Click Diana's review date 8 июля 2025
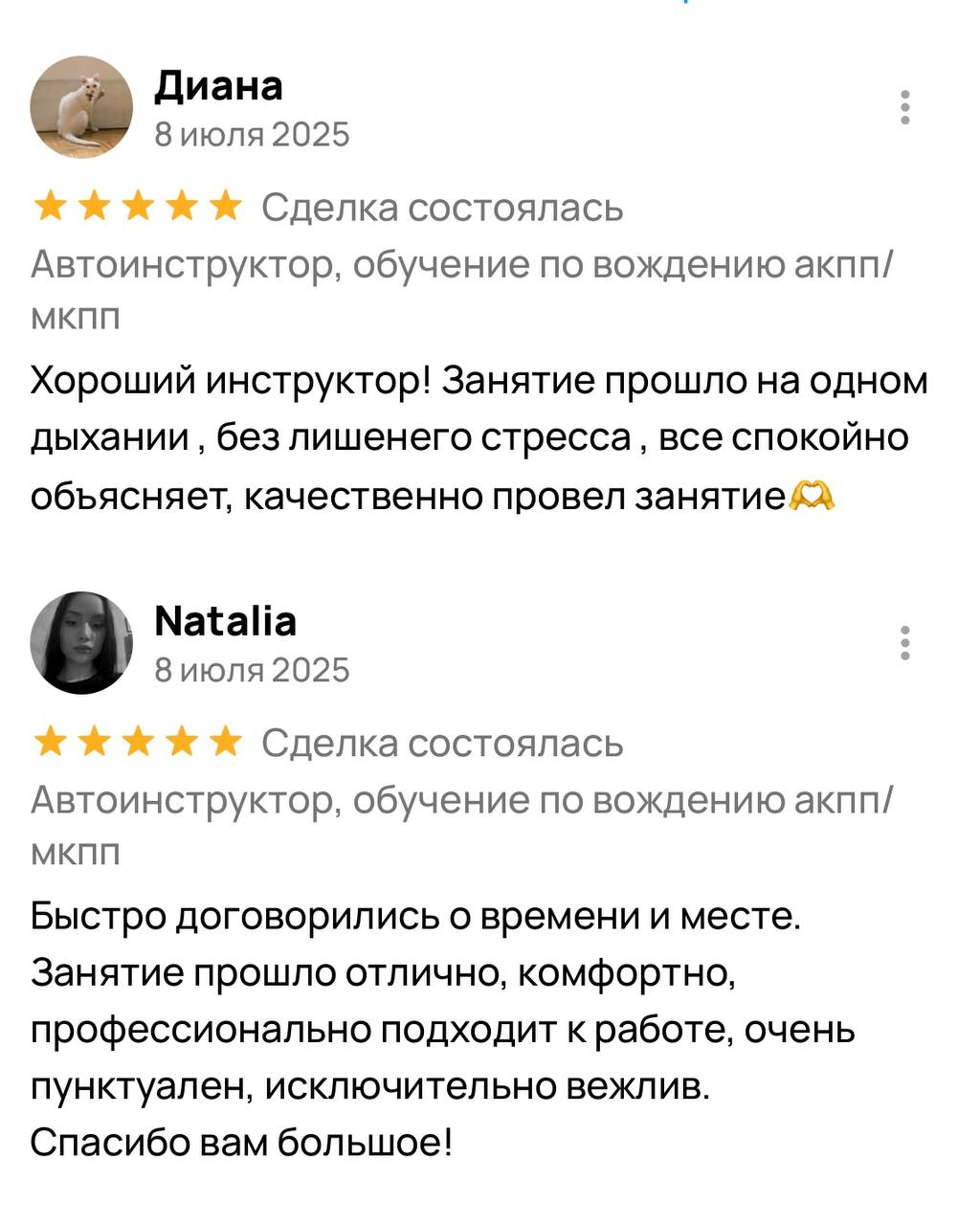Image resolution: width=980 pixels, height=1225 pixels. pos(254,135)
